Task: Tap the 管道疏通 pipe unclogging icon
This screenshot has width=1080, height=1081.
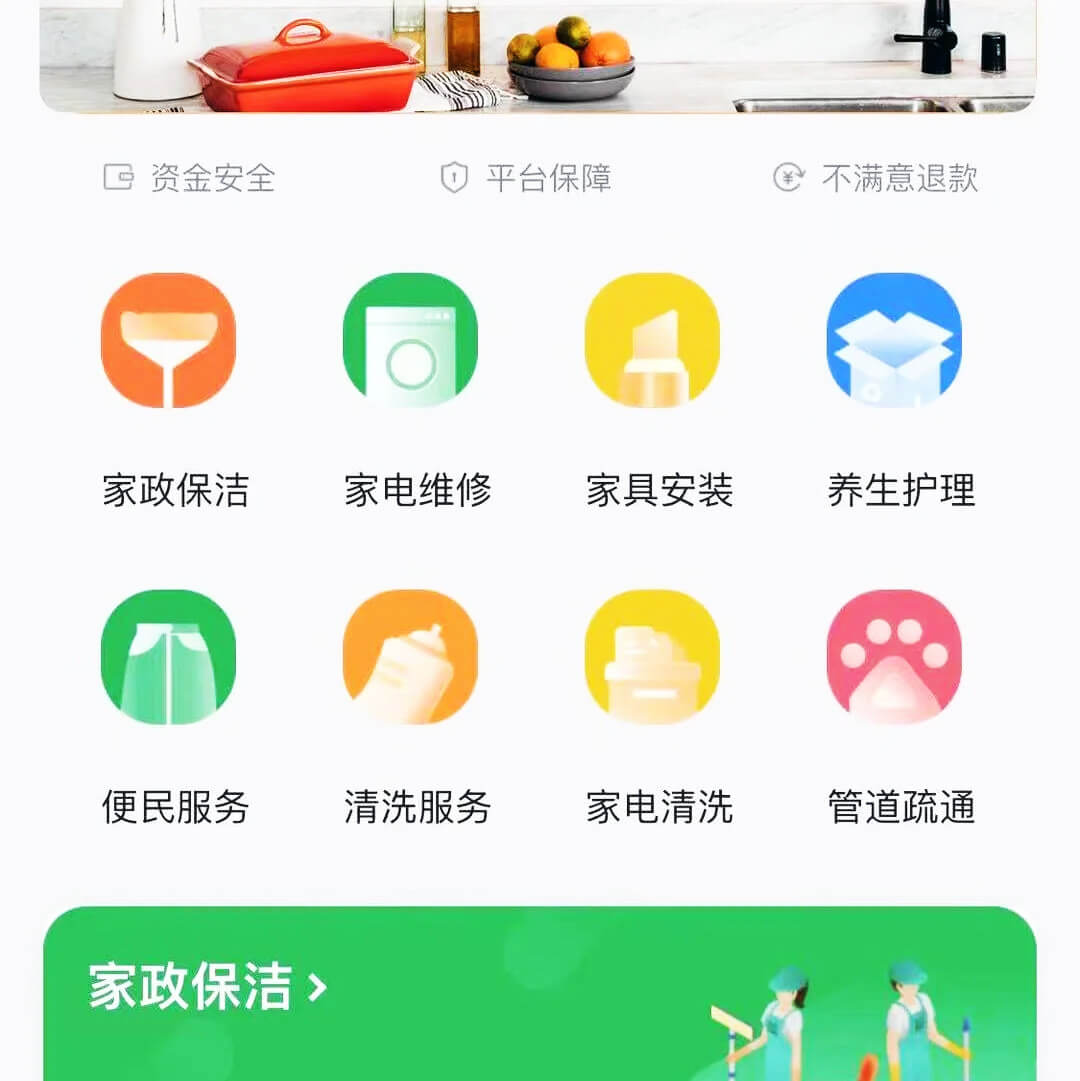Action: click(x=894, y=657)
